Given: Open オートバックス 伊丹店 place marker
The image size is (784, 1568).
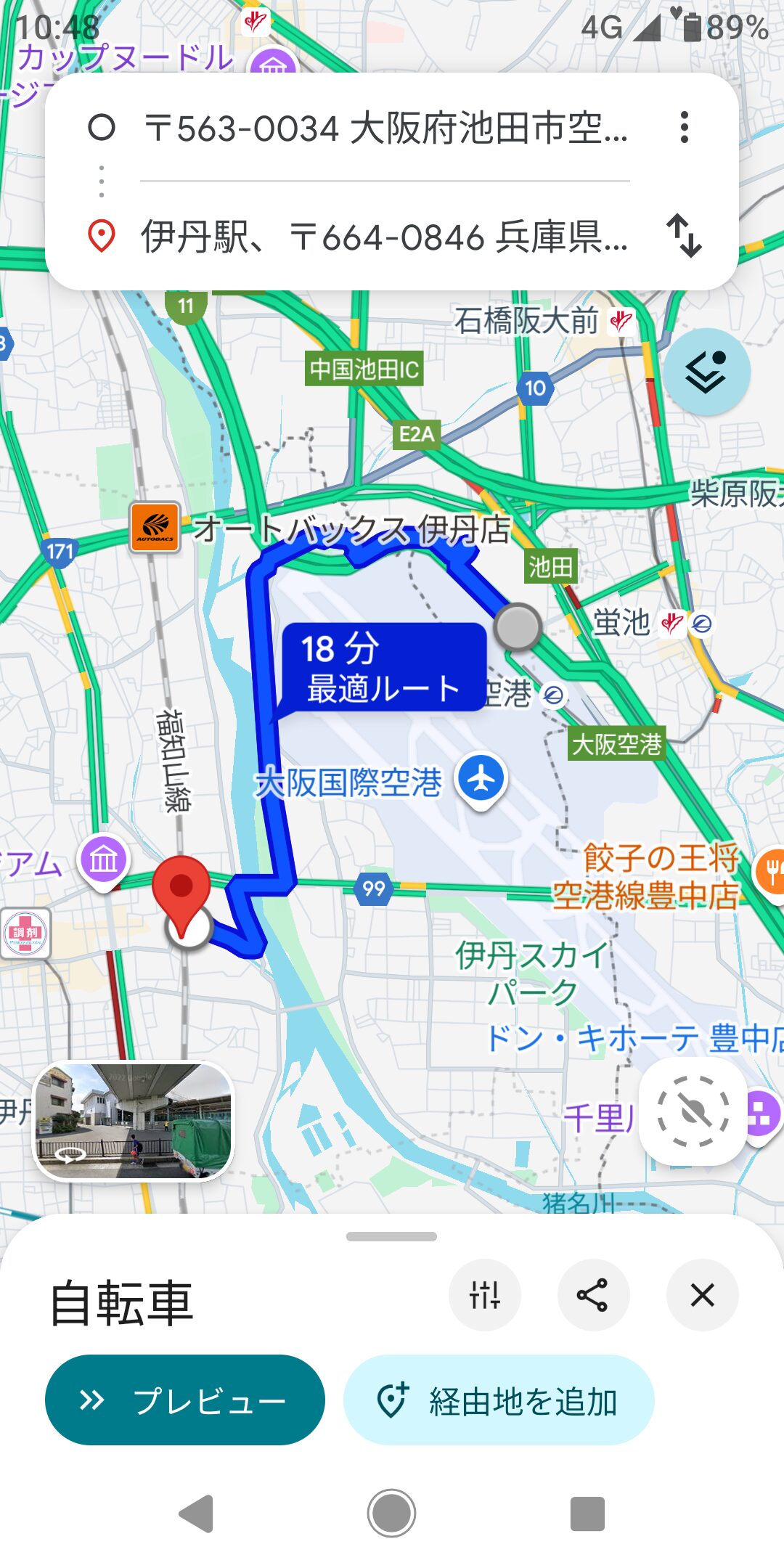Looking at the screenshot, I should click(155, 528).
